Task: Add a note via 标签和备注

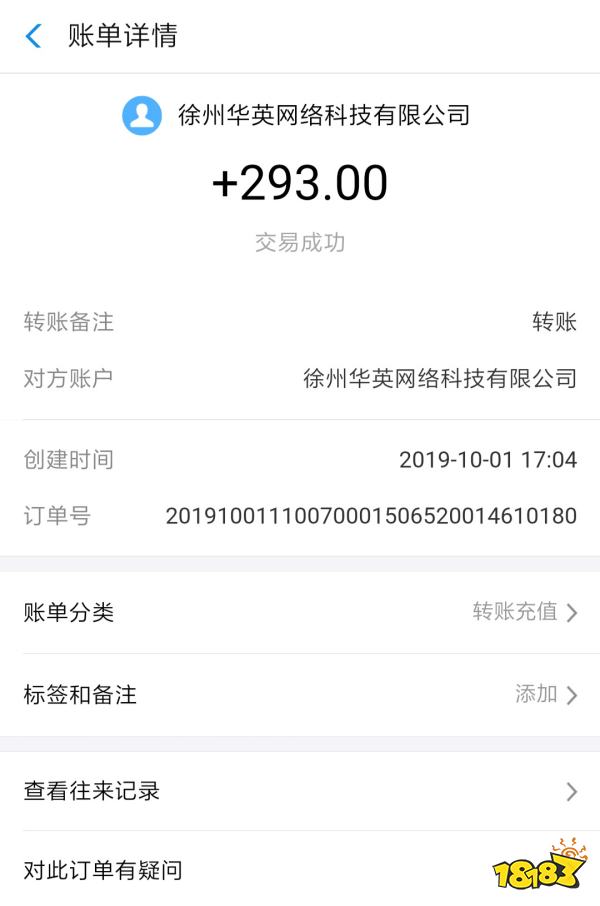Action: [300, 694]
